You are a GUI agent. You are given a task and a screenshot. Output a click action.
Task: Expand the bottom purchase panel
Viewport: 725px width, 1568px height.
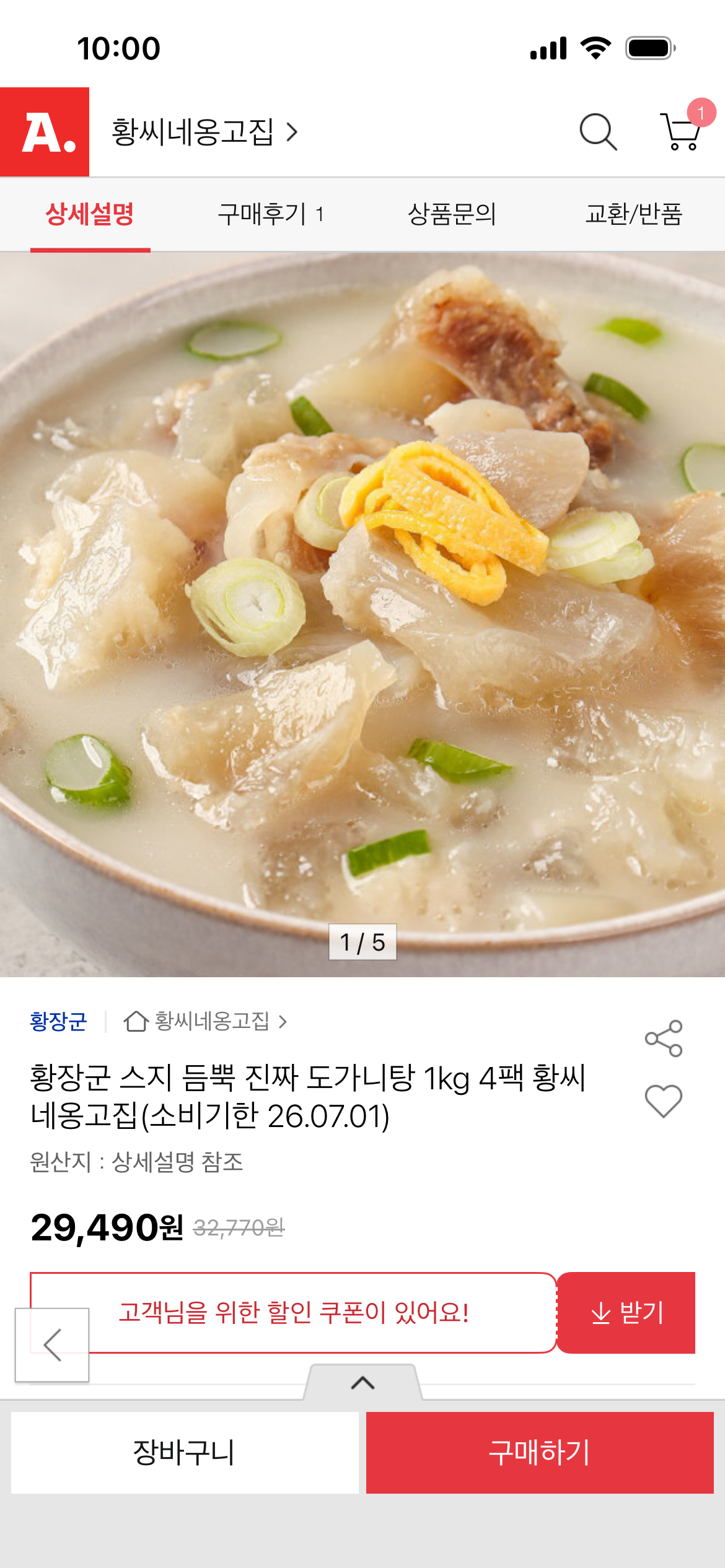[362, 1383]
